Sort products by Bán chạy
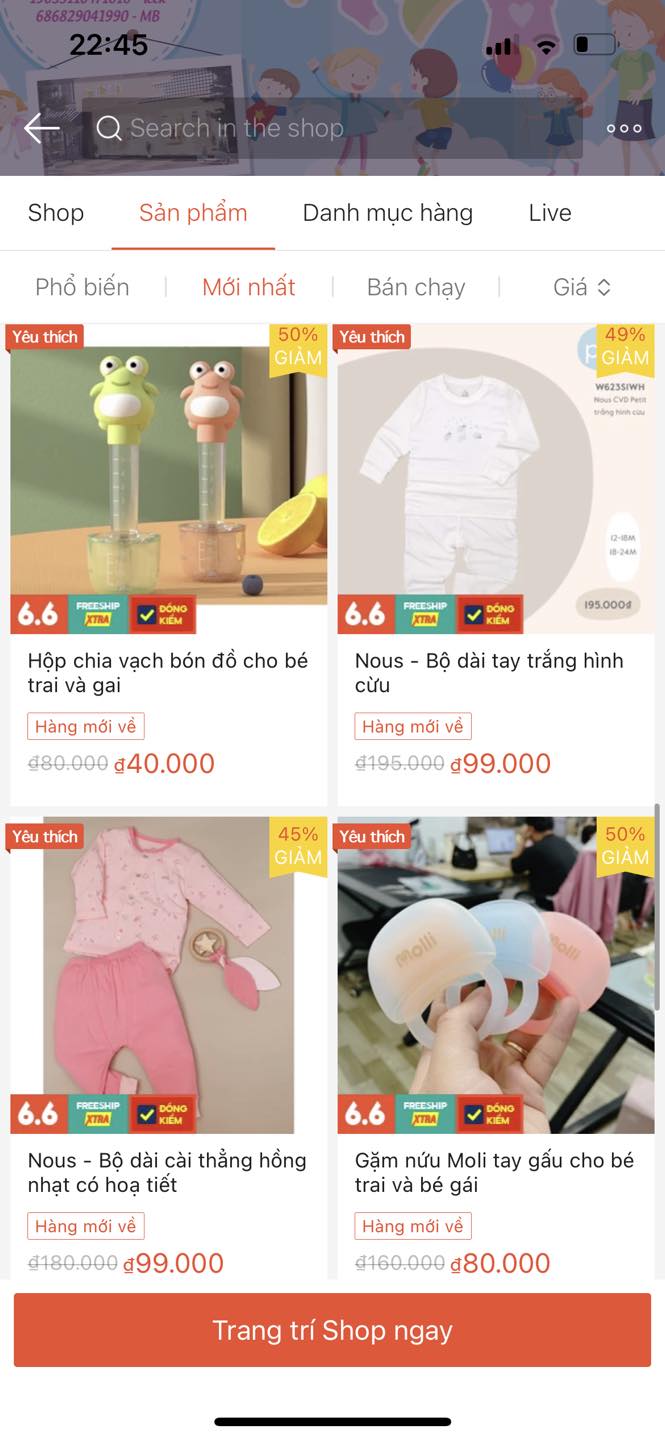 point(416,288)
